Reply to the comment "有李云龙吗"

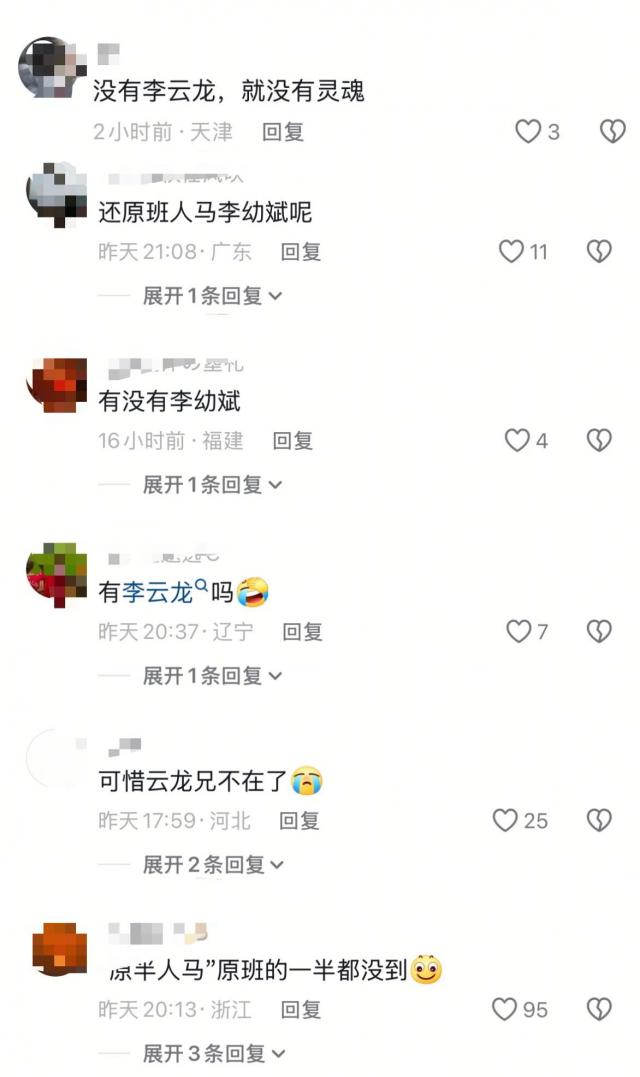[302, 631]
